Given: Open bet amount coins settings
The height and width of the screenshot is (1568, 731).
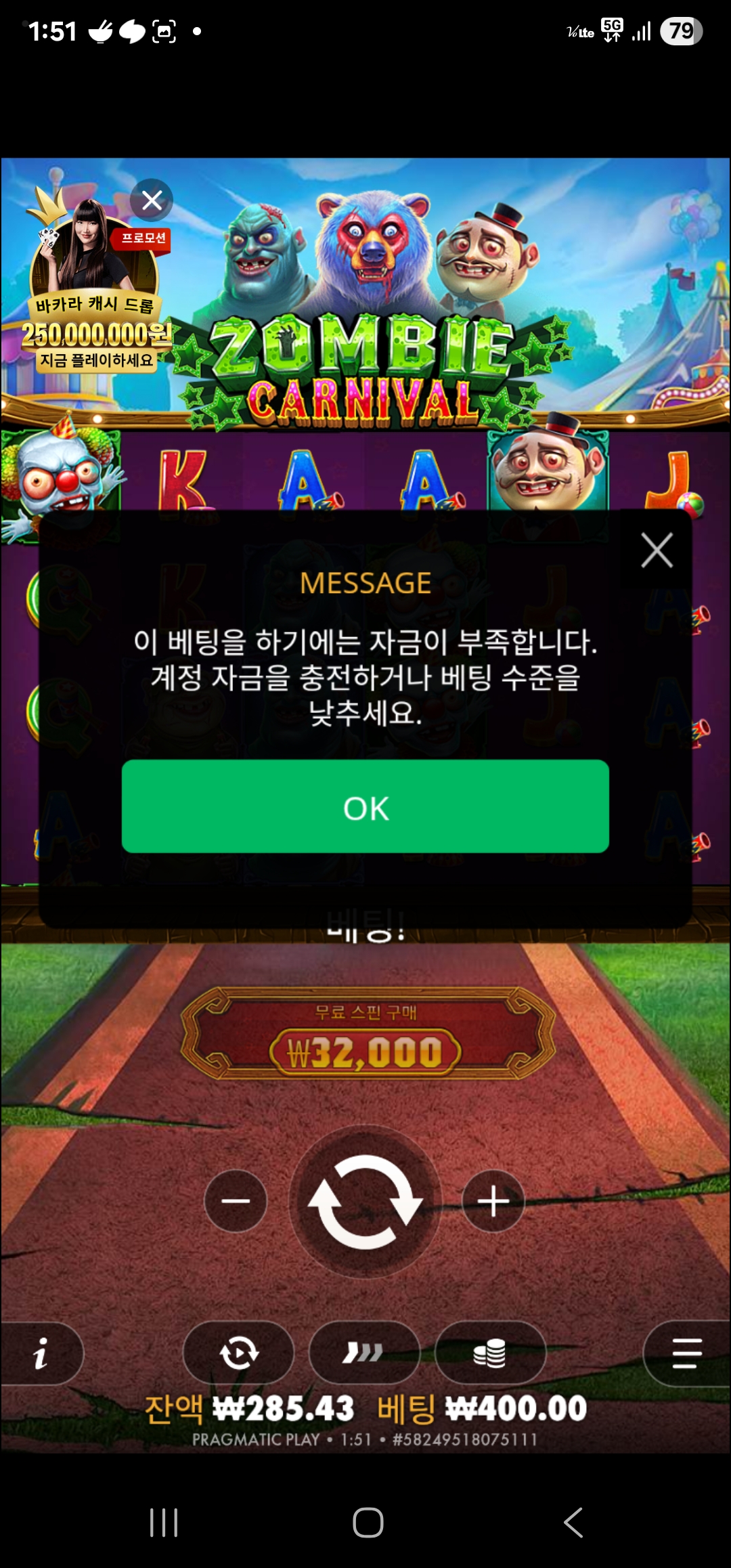Looking at the screenshot, I should (x=490, y=1353).
